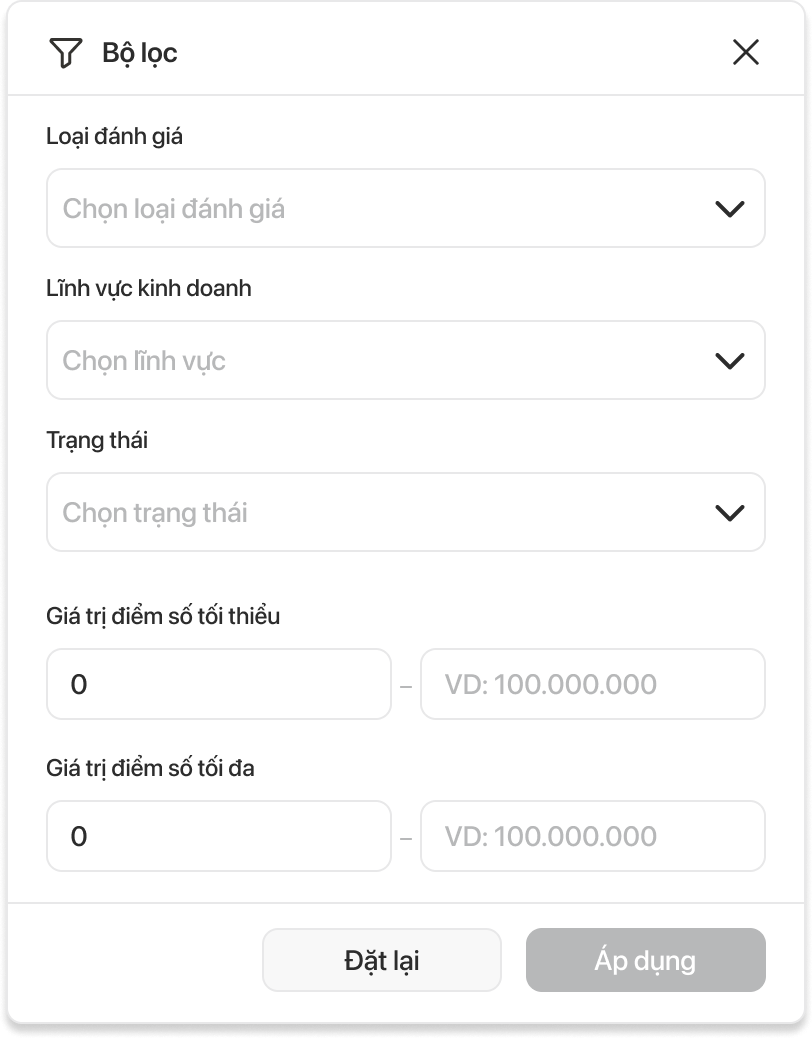The width and height of the screenshot is (812, 1038).
Task: Tap the VD: 100.000.000 field under tối thiểu
Action: click(x=592, y=684)
